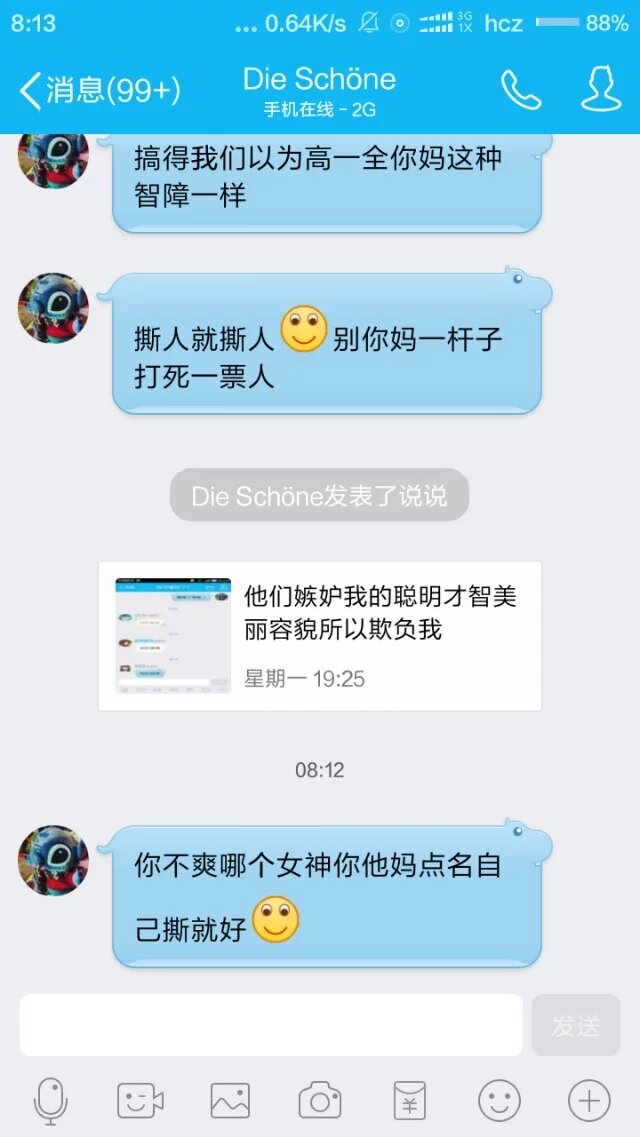Go back to the 消息 list
This screenshot has height=1137, width=640.
[98, 91]
